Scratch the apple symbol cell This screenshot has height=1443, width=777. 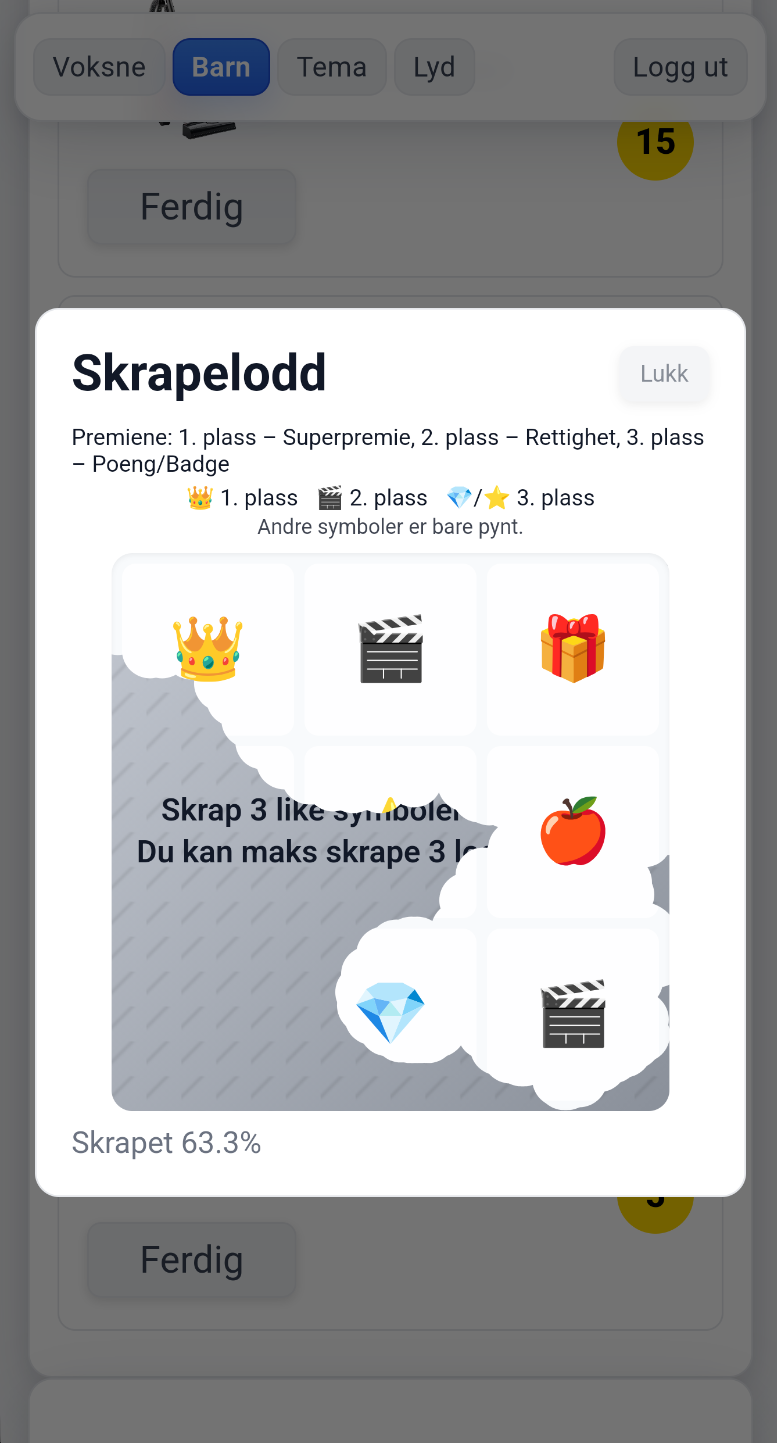[x=573, y=832]
